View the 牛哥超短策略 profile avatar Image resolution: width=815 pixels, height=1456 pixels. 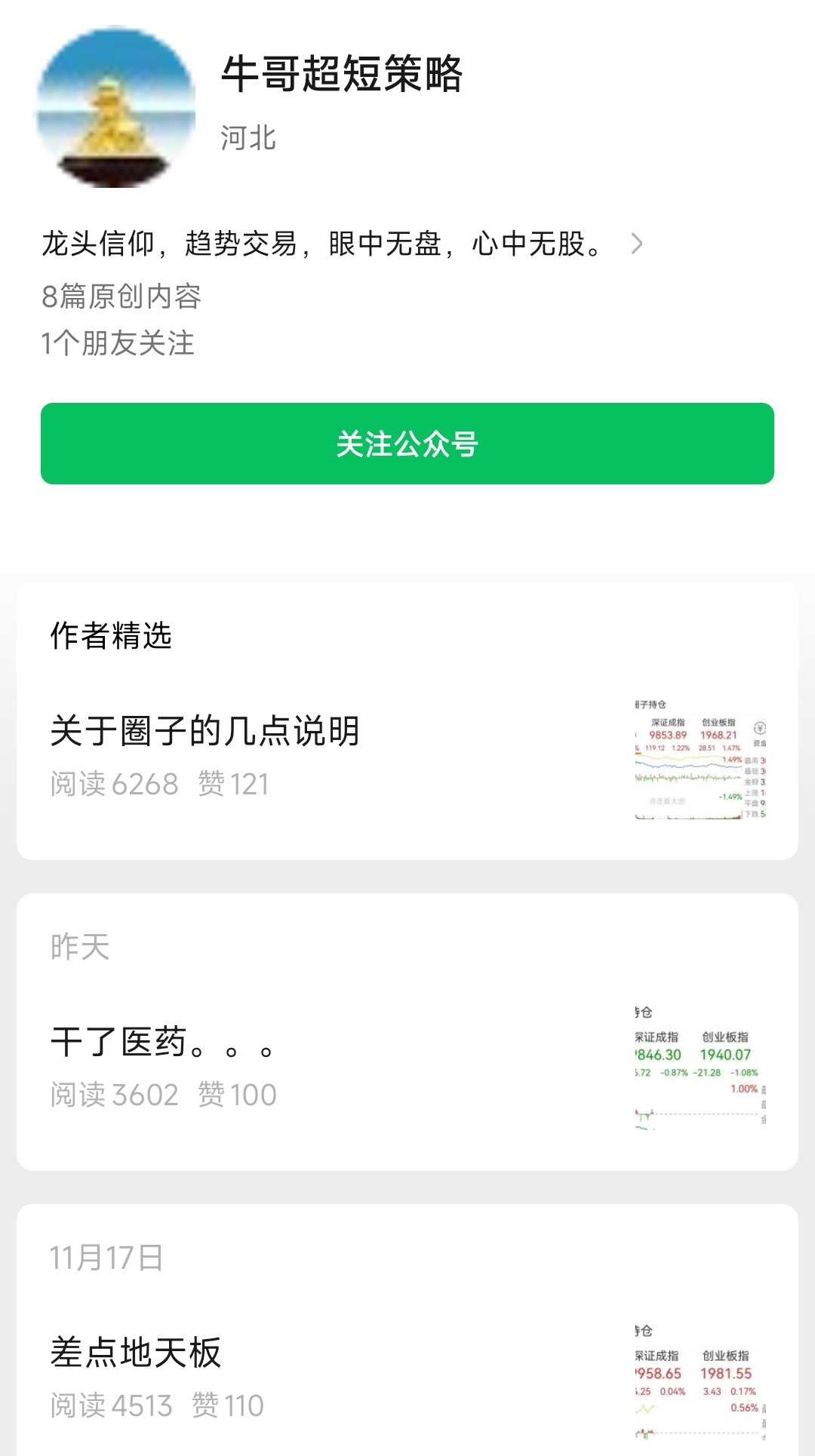coord(116,107)
